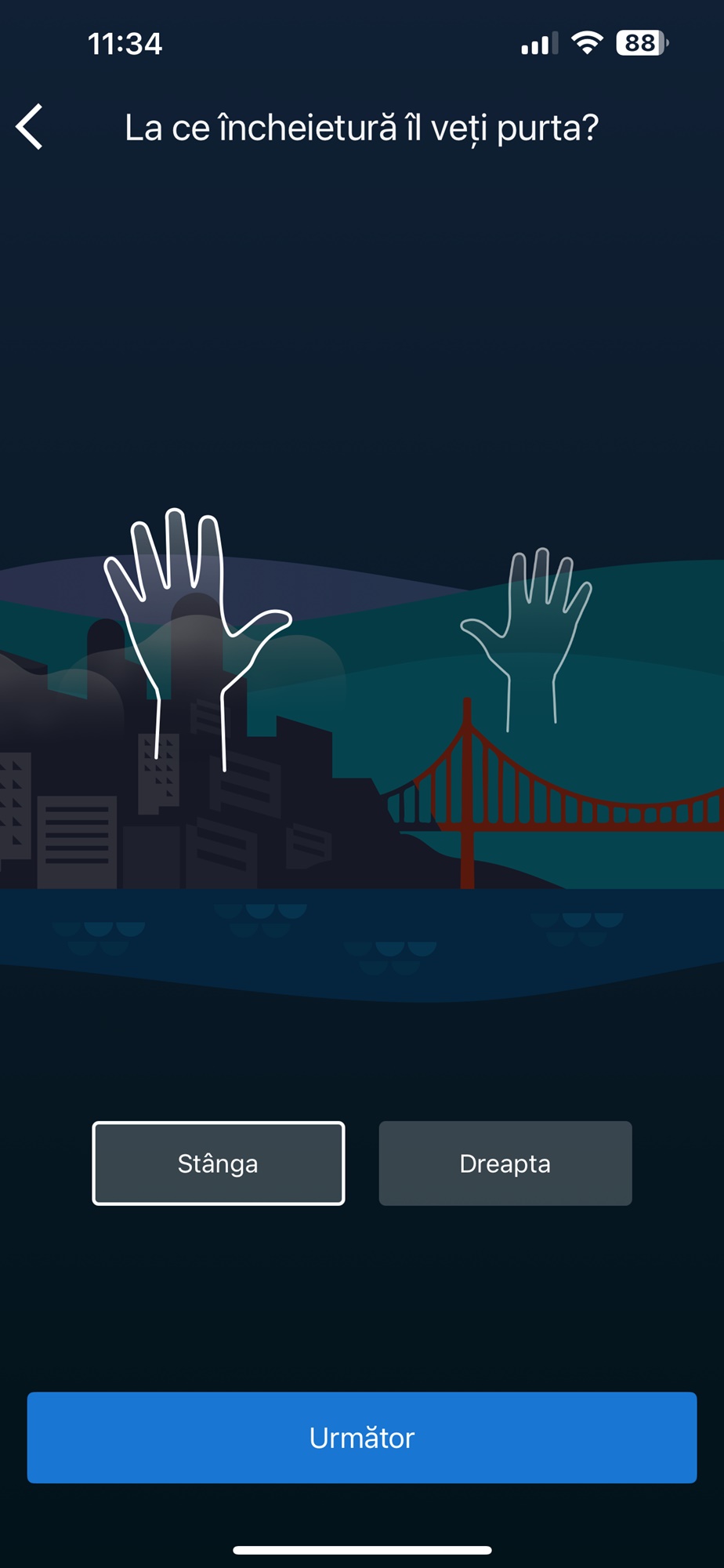The height and width of the screenshot is (1568, 724).
Task: Continue with the Următor button
Action: (x=362, y=1438)
